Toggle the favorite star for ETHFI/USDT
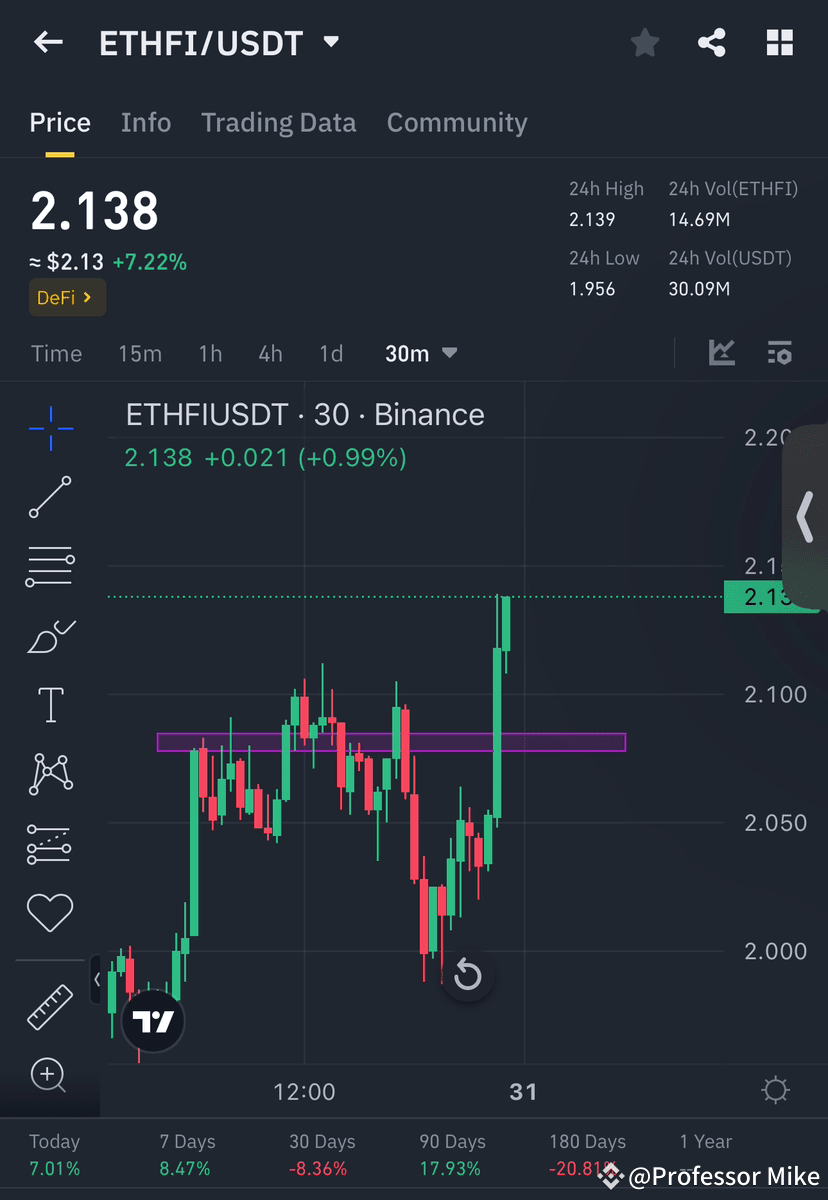The height and width of the screenshot is (1200, 828). pos(644,42)
